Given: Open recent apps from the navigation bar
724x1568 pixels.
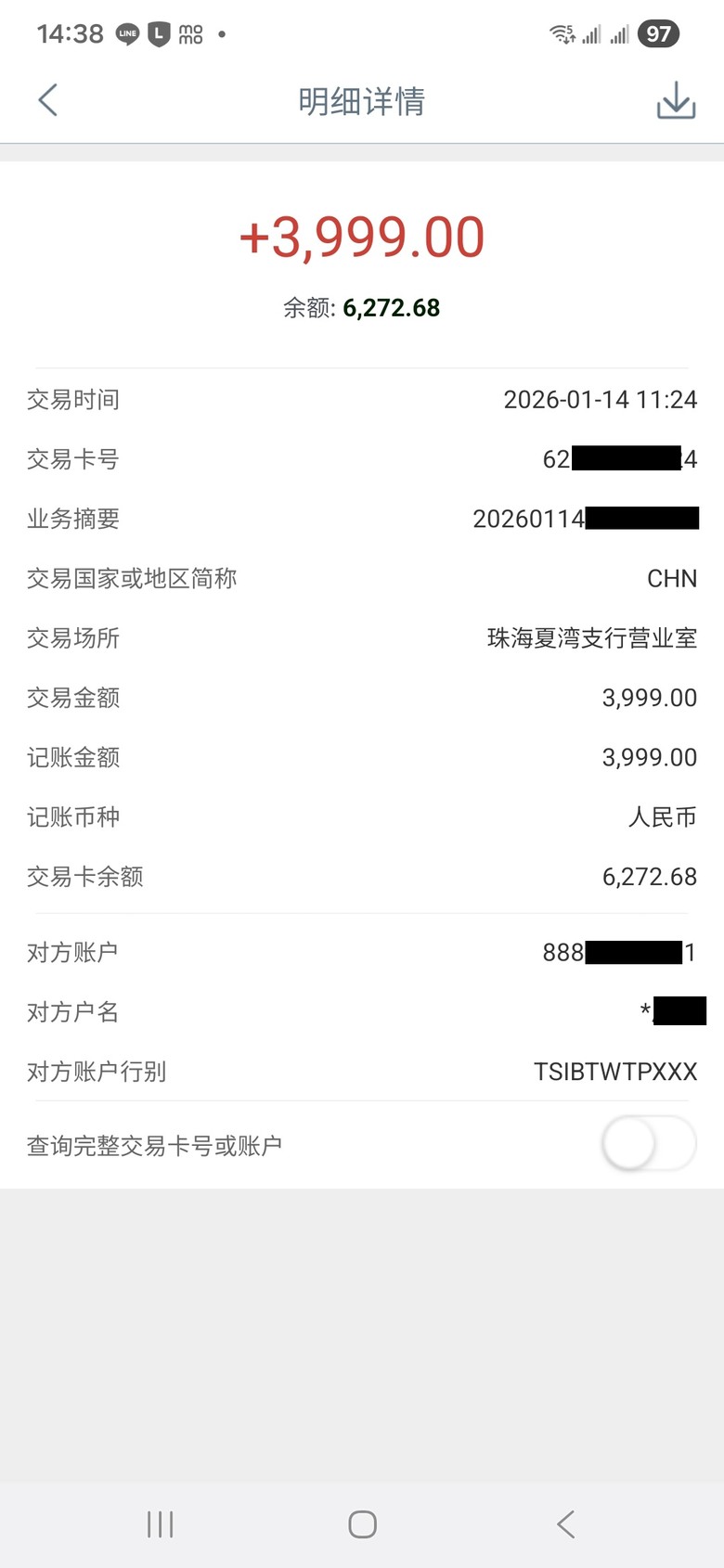Looking at the screenshot, I should coord(160,1523).
